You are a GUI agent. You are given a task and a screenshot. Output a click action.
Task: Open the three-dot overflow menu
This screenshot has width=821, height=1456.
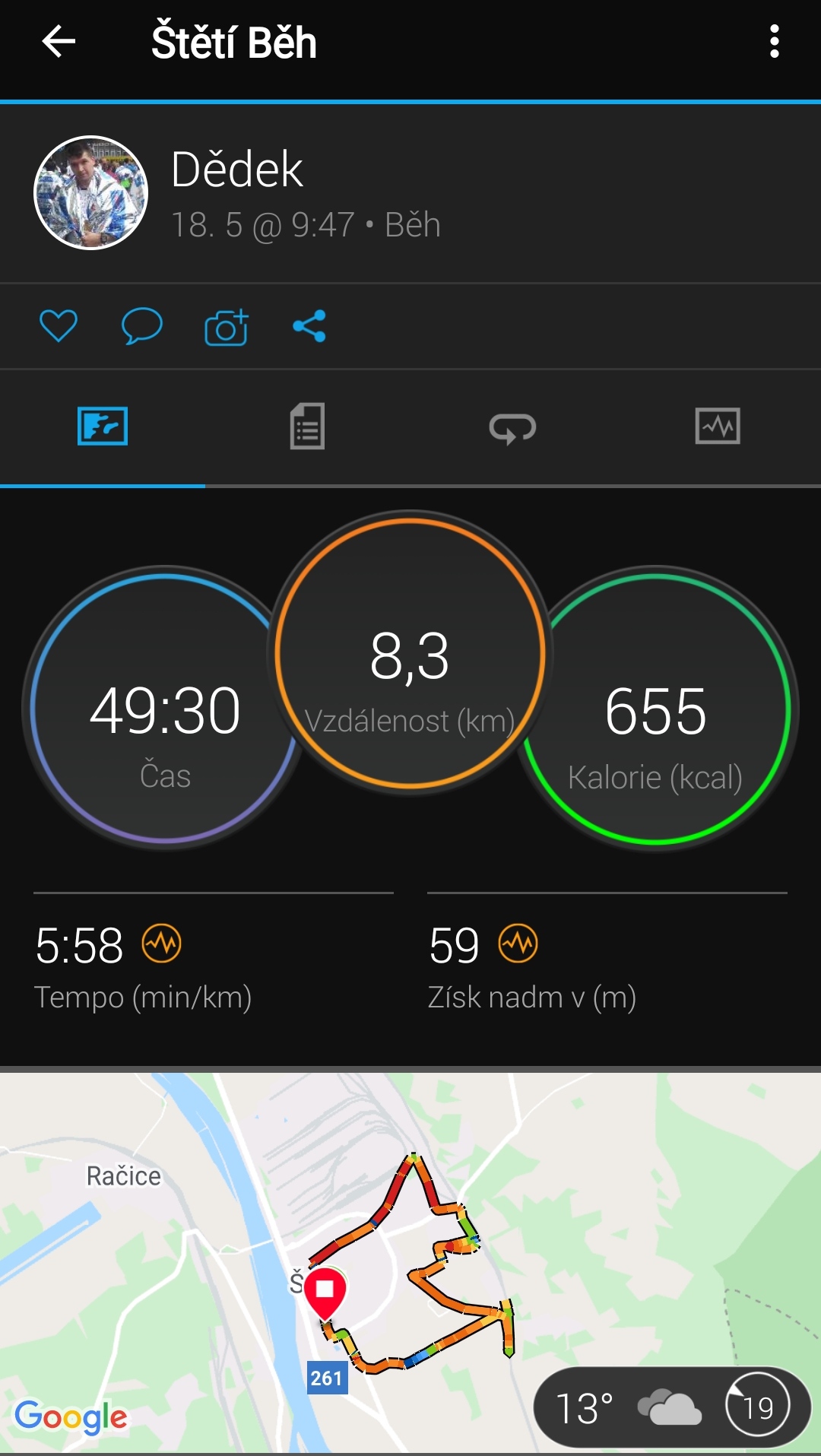point(774,41)
